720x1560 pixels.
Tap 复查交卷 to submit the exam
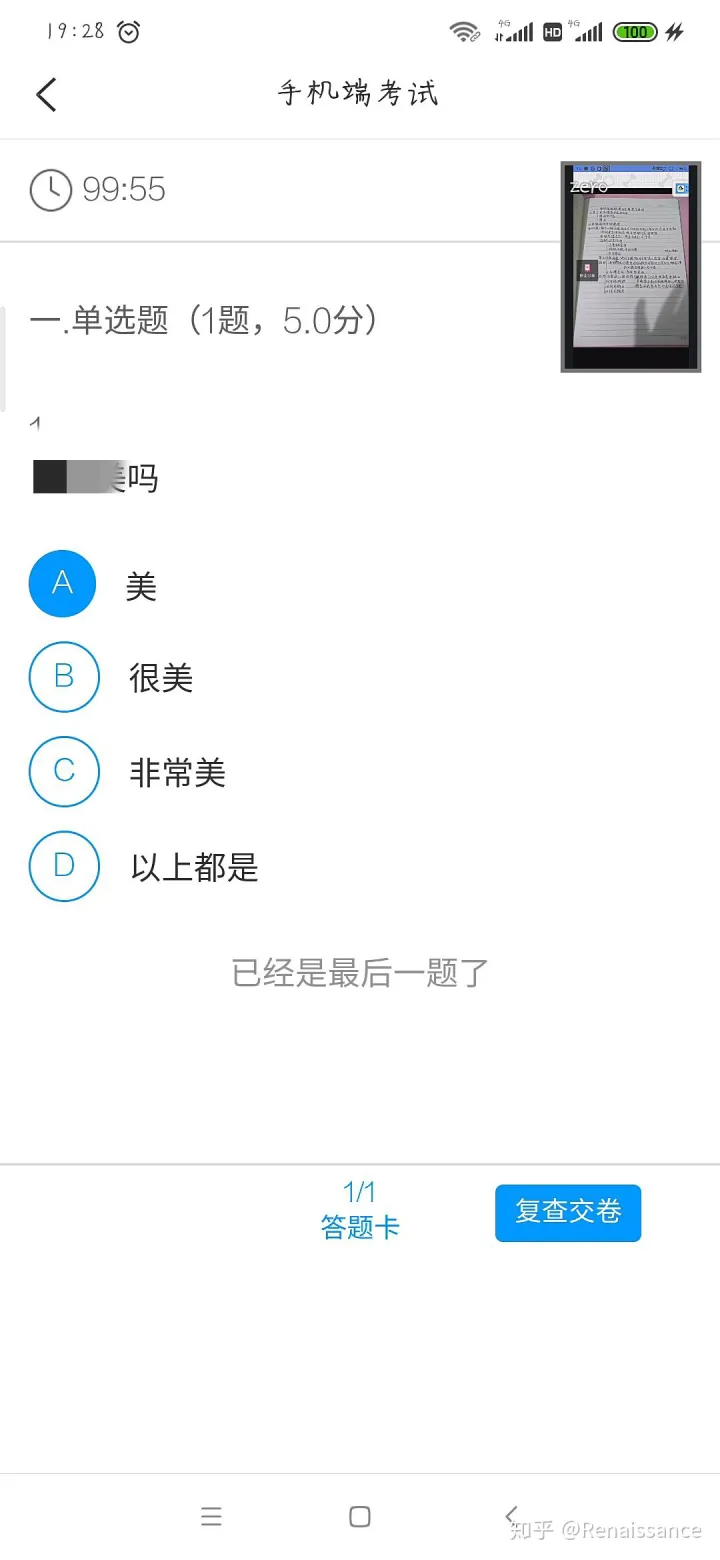click(x=567, y=1211)
